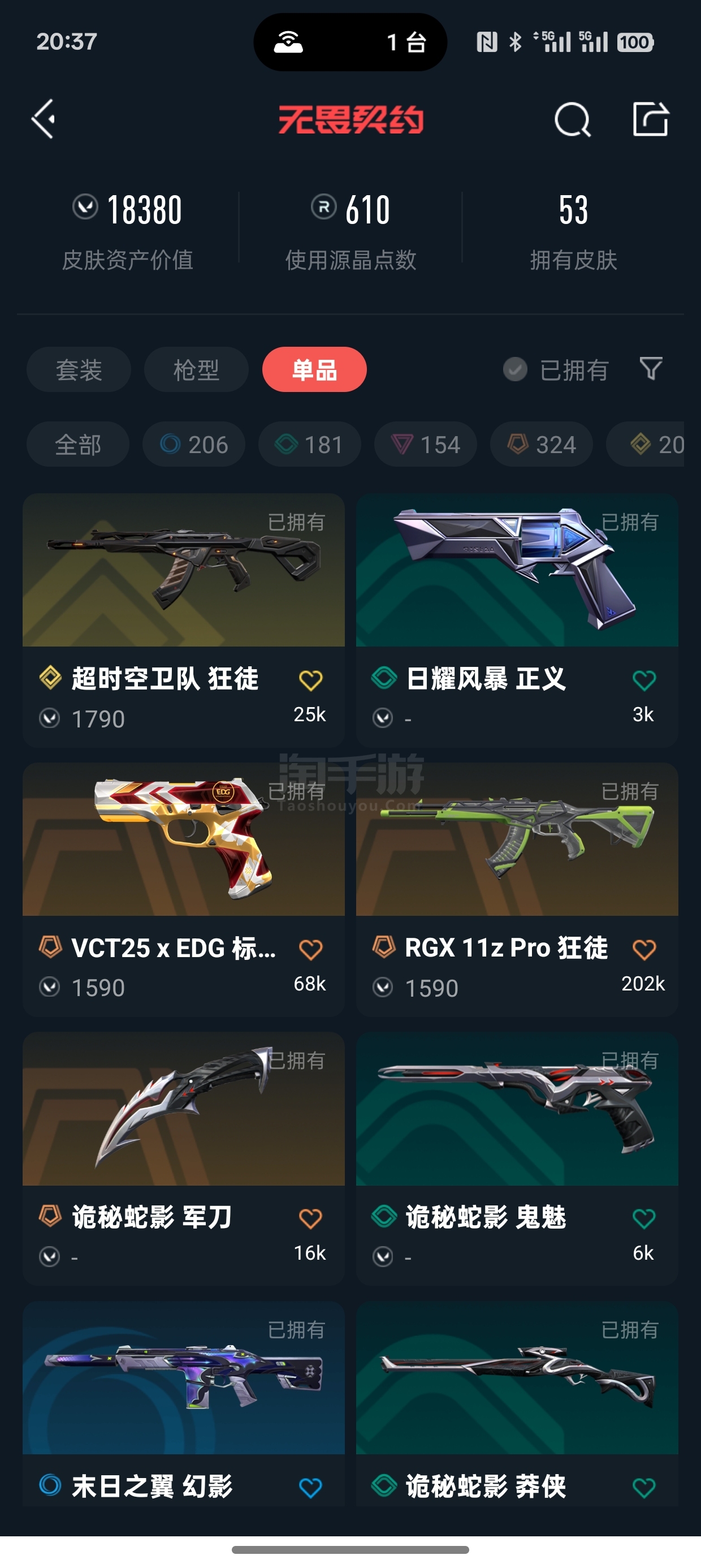
Task: Filter by the 154 rarity chip
Action: point(425,445)
